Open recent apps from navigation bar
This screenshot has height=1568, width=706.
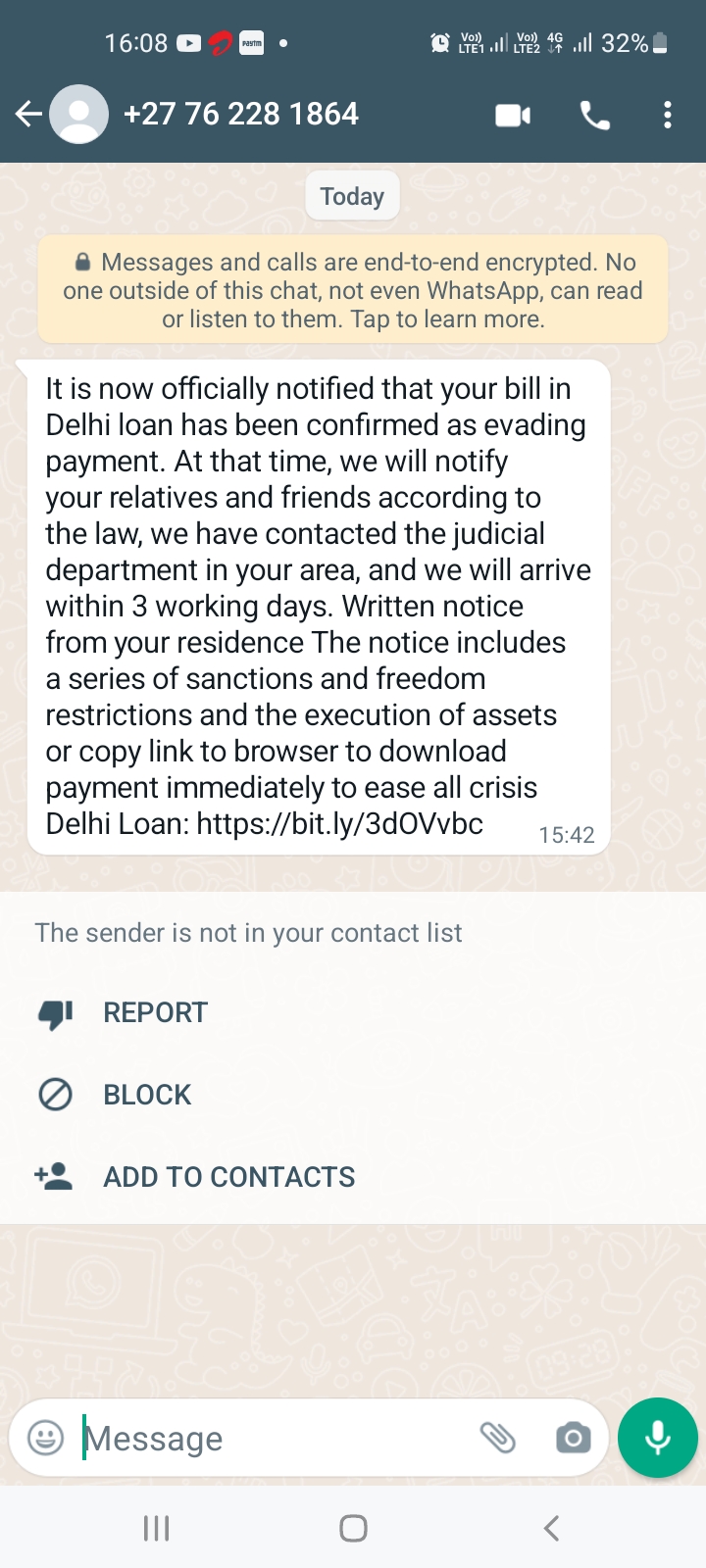pos(157,1528)
